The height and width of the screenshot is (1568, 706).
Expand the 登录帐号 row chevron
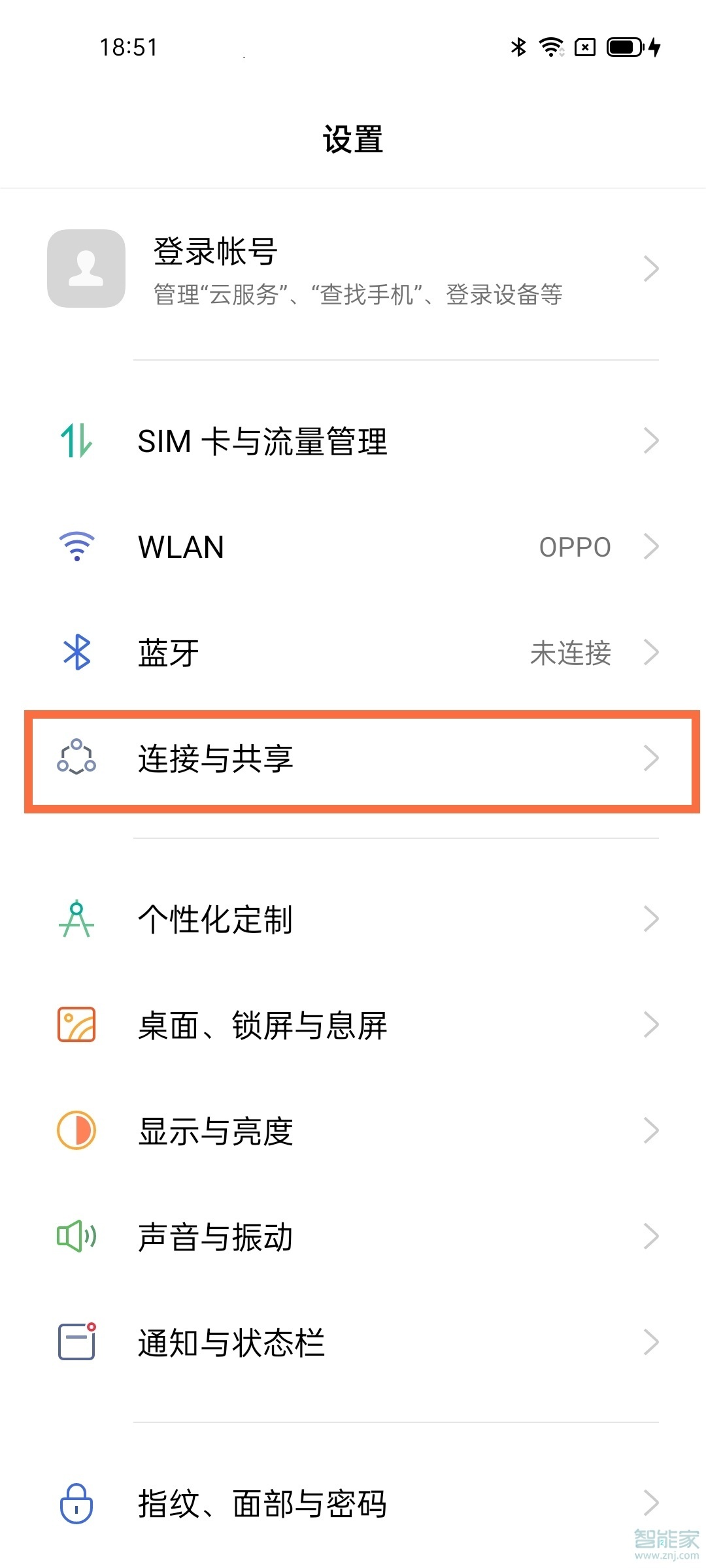(x=652, y=269)
